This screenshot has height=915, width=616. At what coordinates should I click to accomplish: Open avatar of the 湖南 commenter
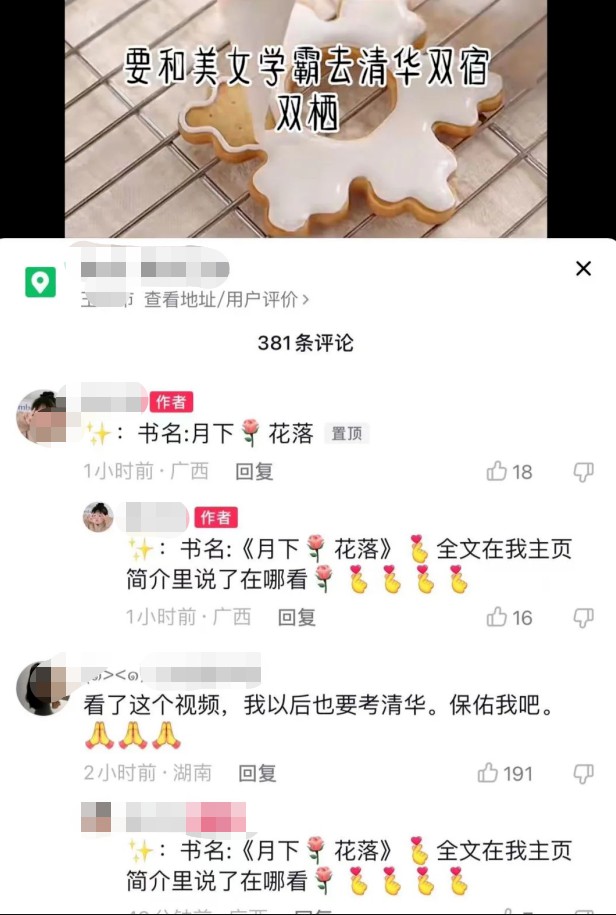click(x=42, y=687)
